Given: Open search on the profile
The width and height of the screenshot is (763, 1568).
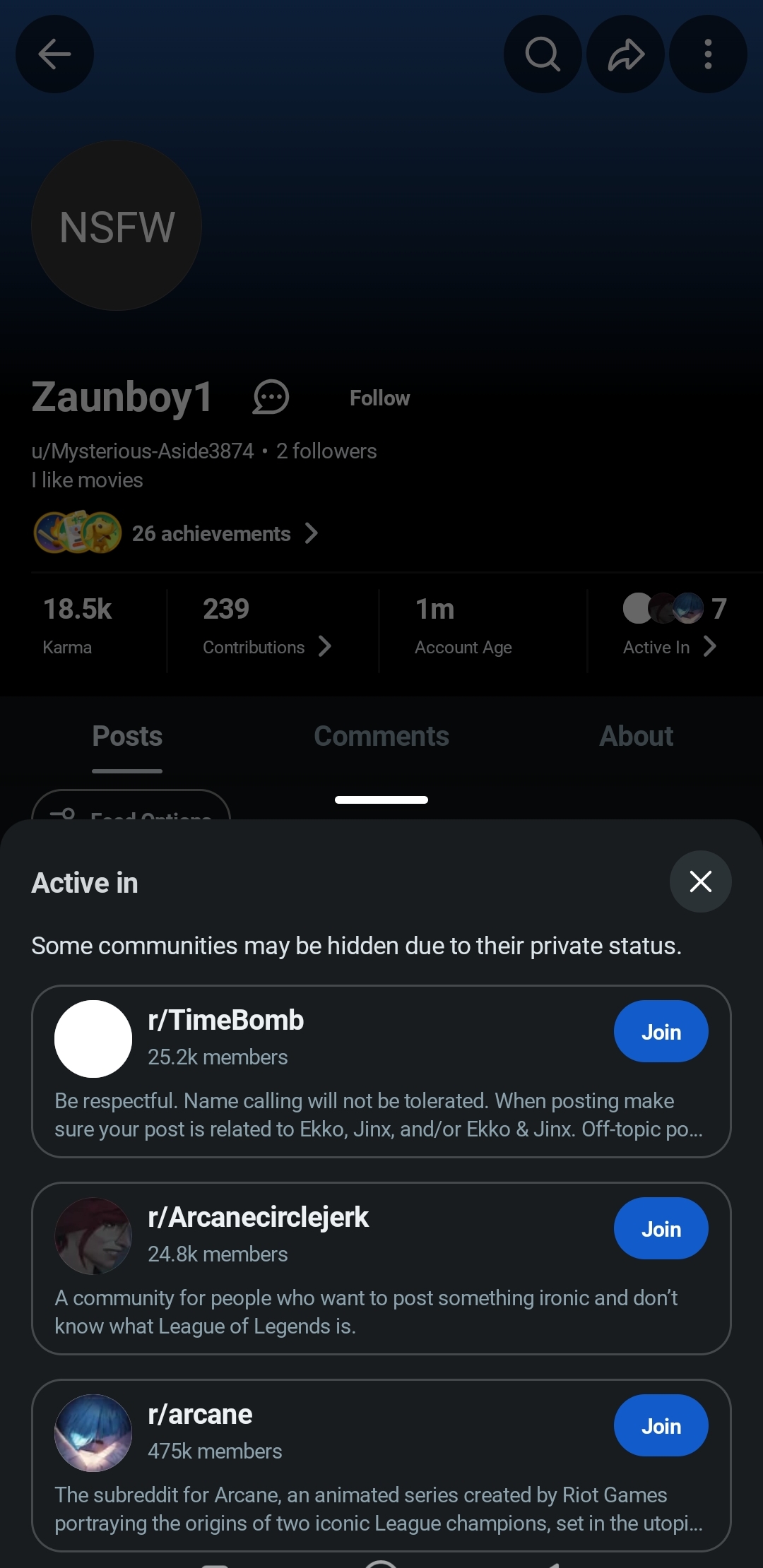Looking at the screenshot, I should coord(542,54).
